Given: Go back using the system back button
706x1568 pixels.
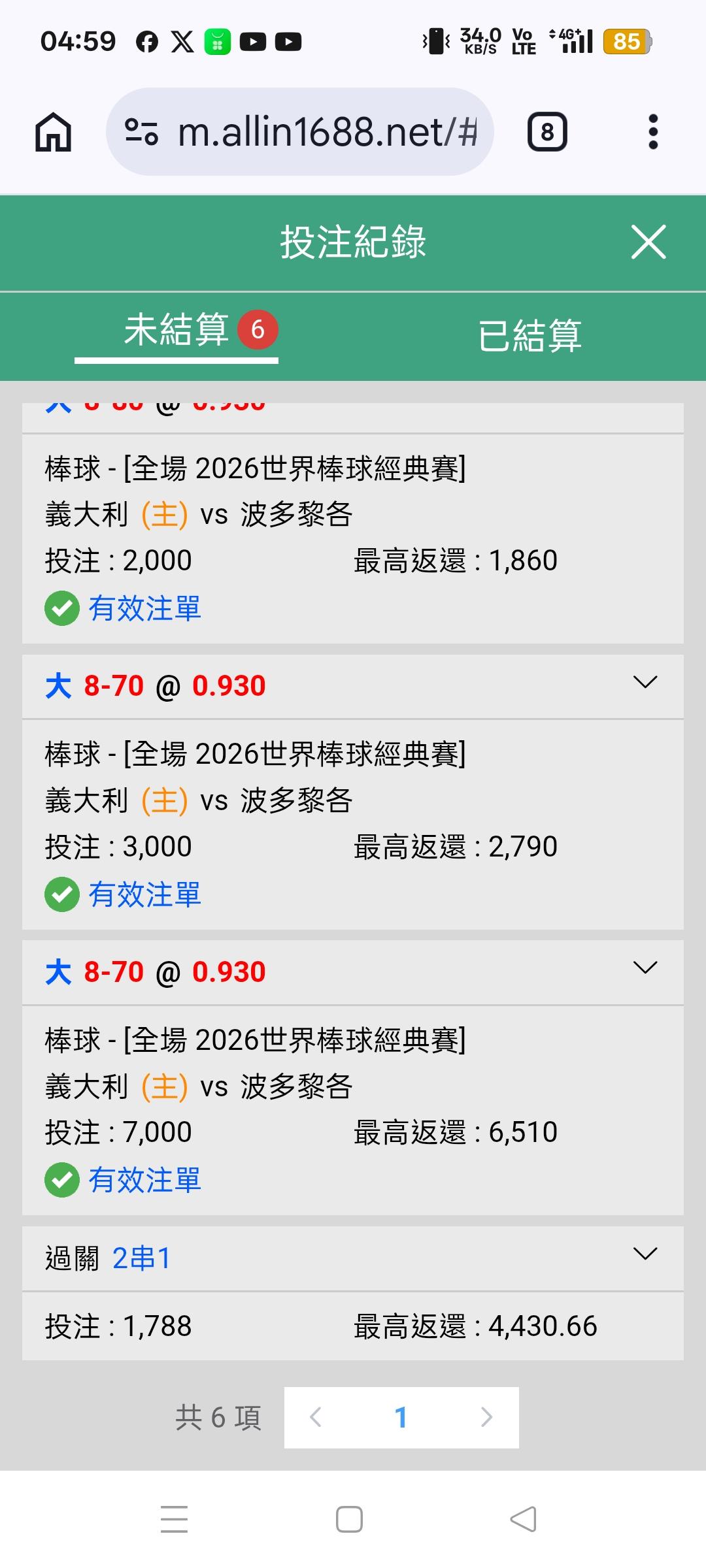Looking at the screenshot, I should coord(523,1519).
